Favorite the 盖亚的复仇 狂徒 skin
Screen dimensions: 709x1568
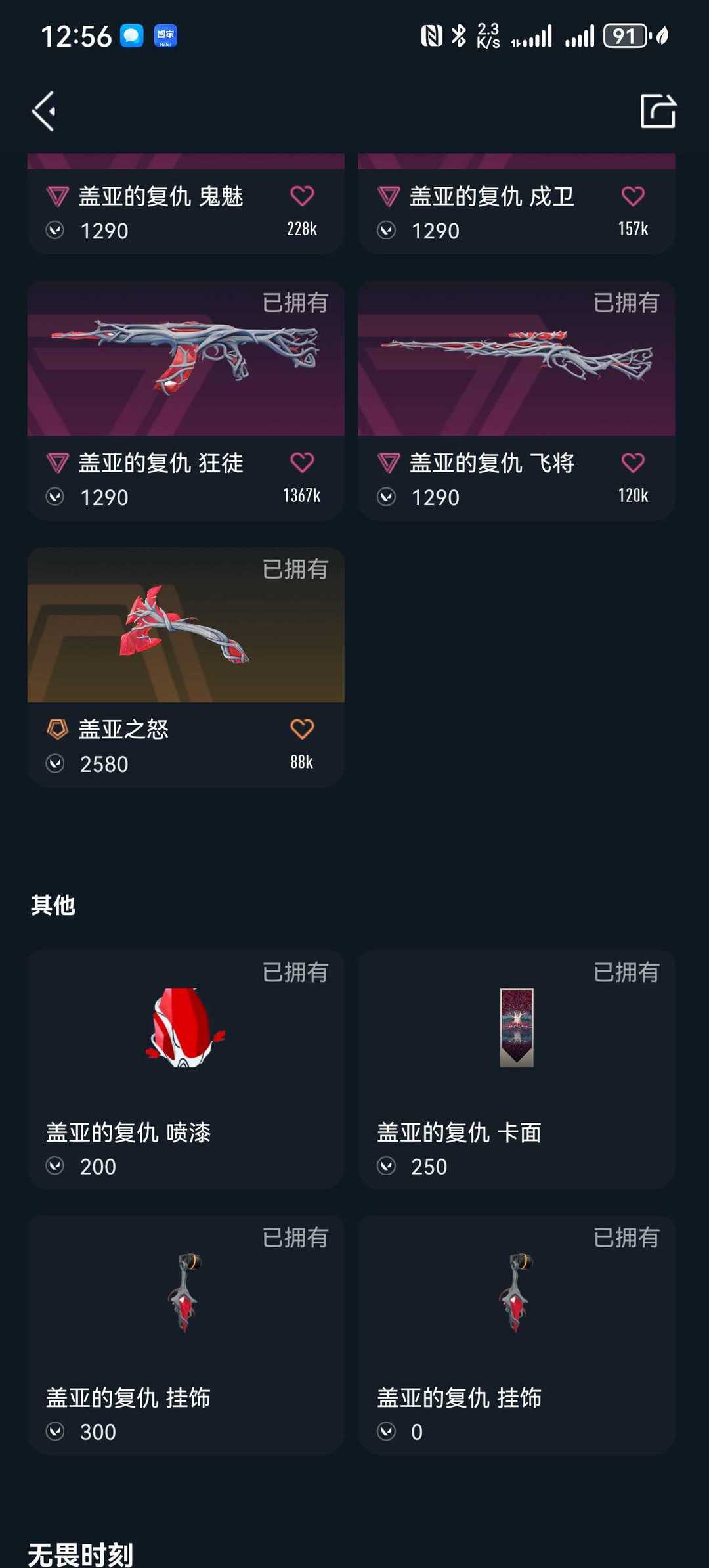[302, 462]
